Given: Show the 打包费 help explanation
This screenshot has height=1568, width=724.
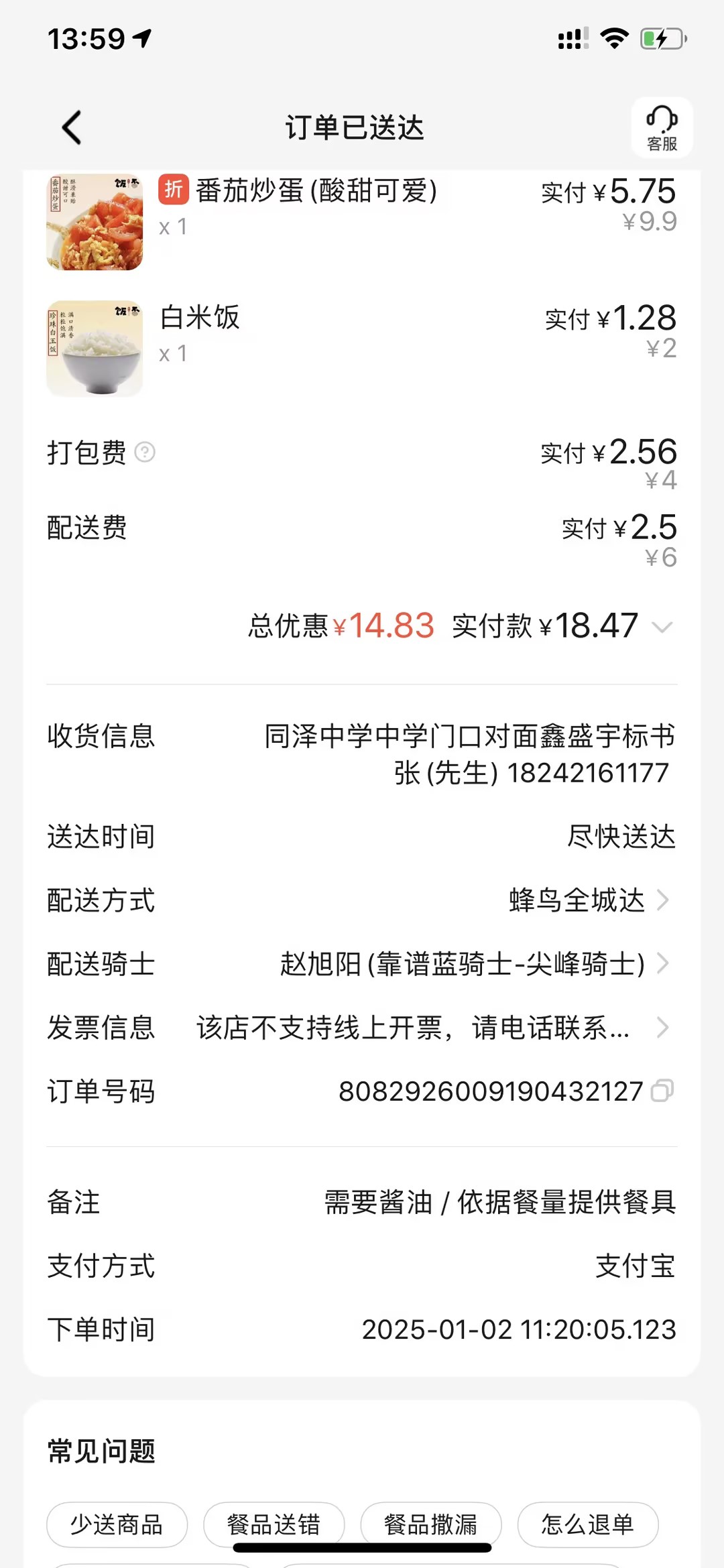Looking at the screenshot, I should pyautogui.click(x=145, y=453).
